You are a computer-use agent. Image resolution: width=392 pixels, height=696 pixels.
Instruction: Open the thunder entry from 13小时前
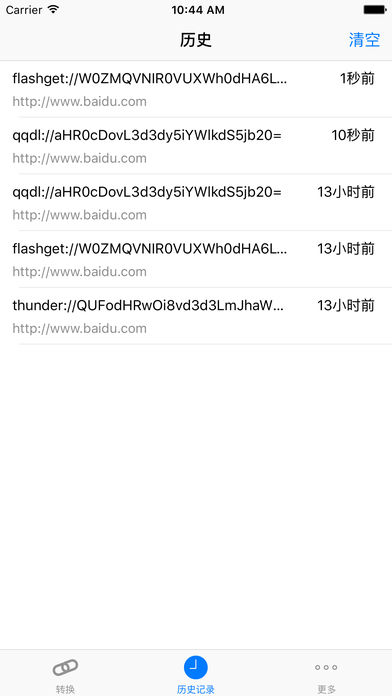click(x=196, y=316)
